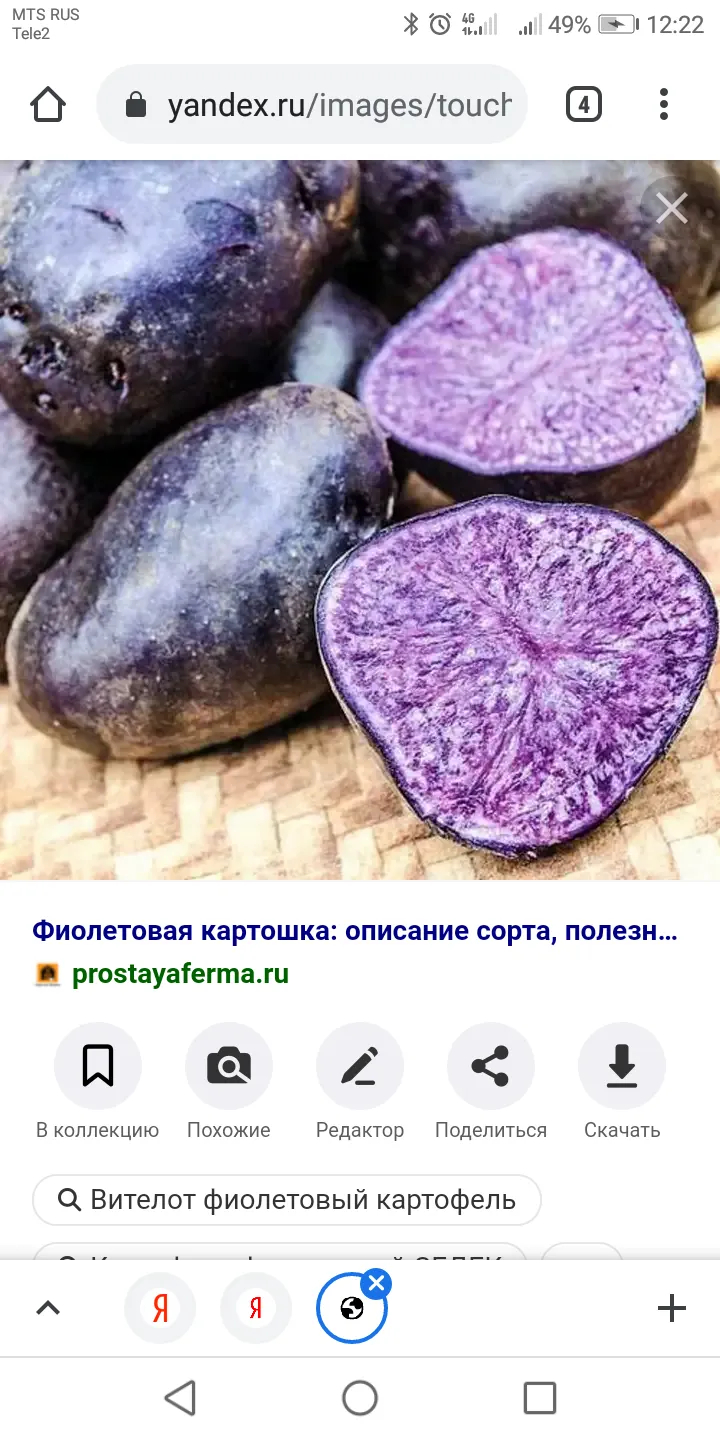This screenshot has height=1440, width=720.
Task: Close the image viewer with X
Action: 671,208
